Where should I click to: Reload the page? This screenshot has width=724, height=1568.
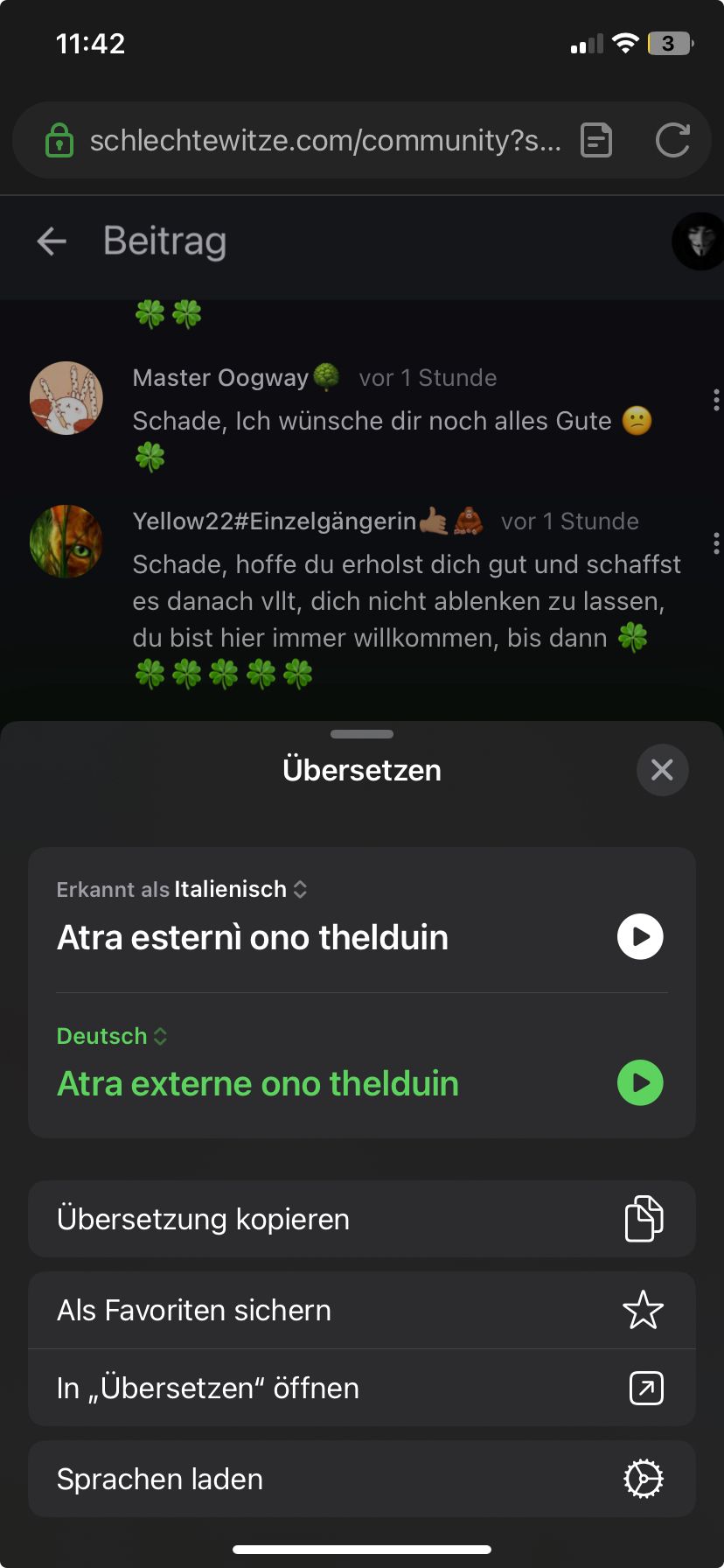[x=672, y=141]
